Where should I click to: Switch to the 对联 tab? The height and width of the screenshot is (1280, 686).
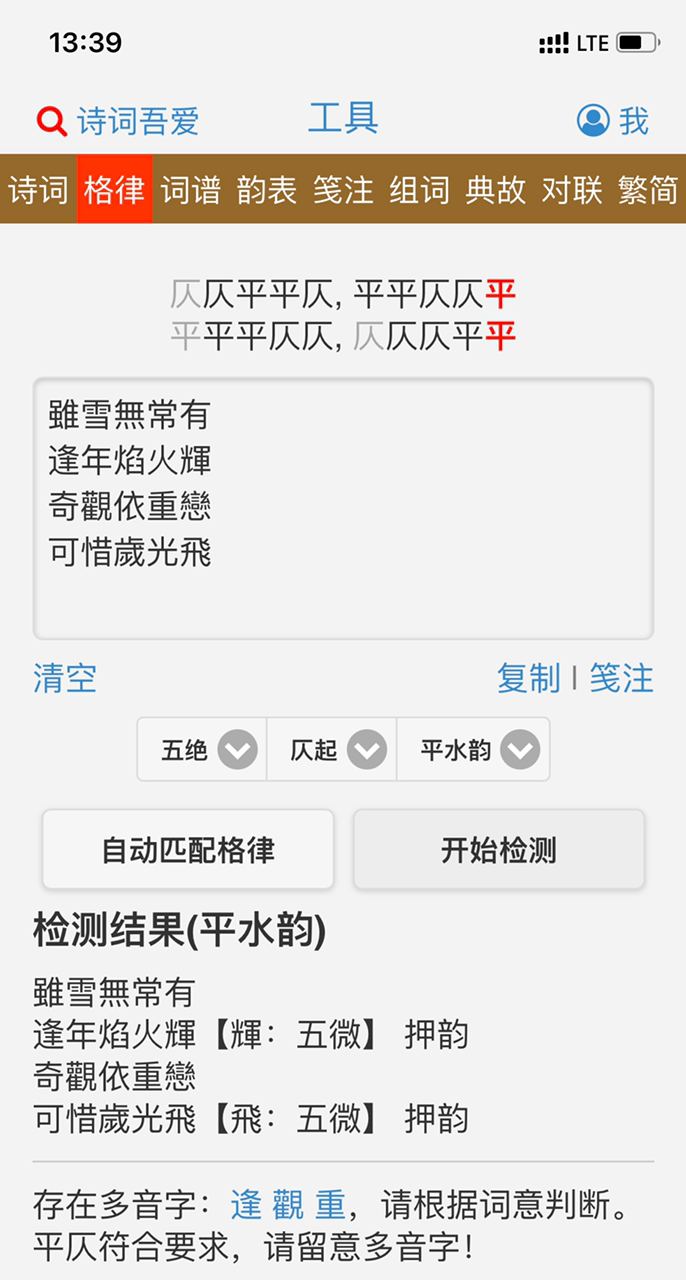(572, 189)
